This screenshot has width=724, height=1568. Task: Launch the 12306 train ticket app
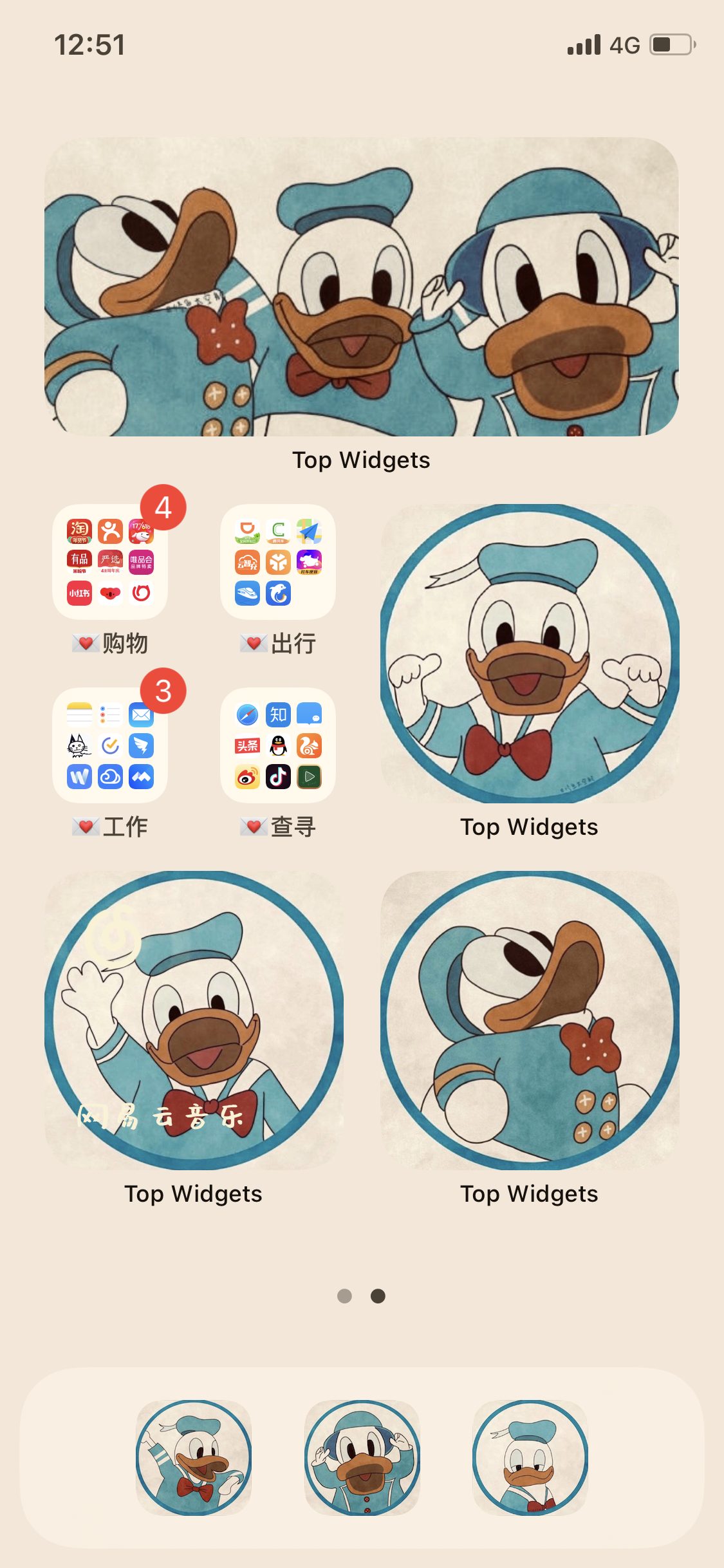click(246, 592)
